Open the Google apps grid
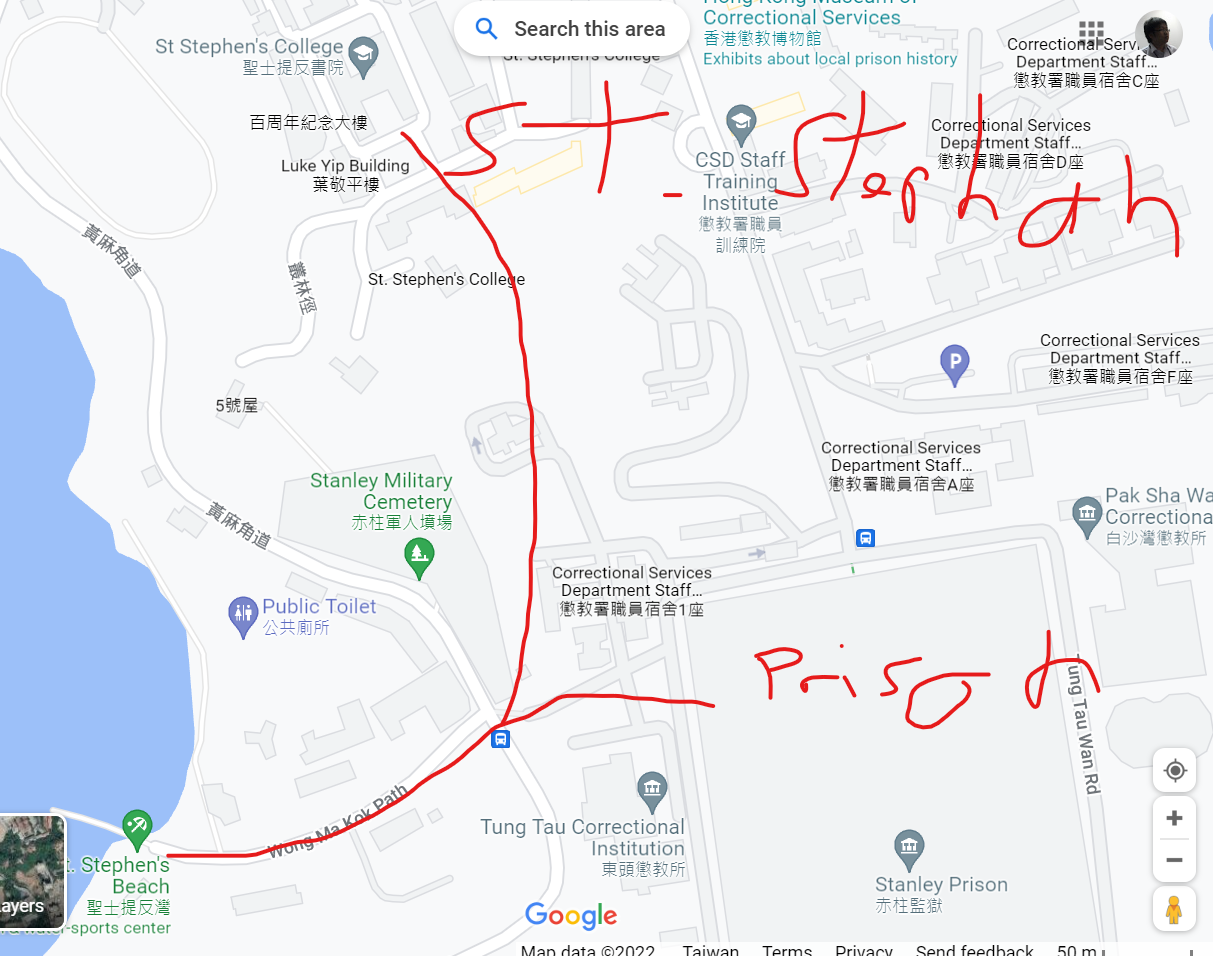The width and height of the screenshot is (1213, 956). [x=1091, y=33]
